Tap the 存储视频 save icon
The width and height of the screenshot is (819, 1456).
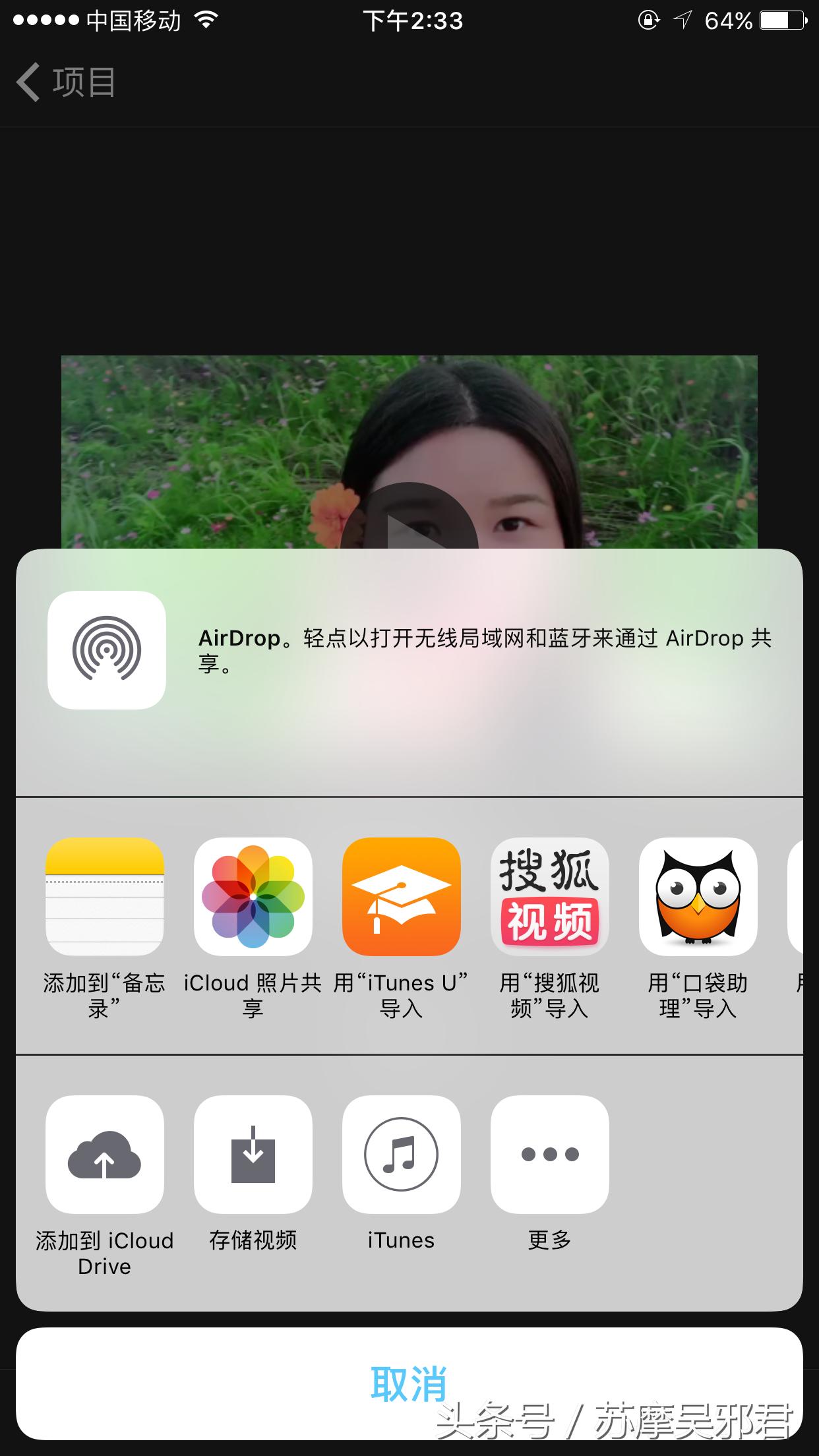[253, 1155]
